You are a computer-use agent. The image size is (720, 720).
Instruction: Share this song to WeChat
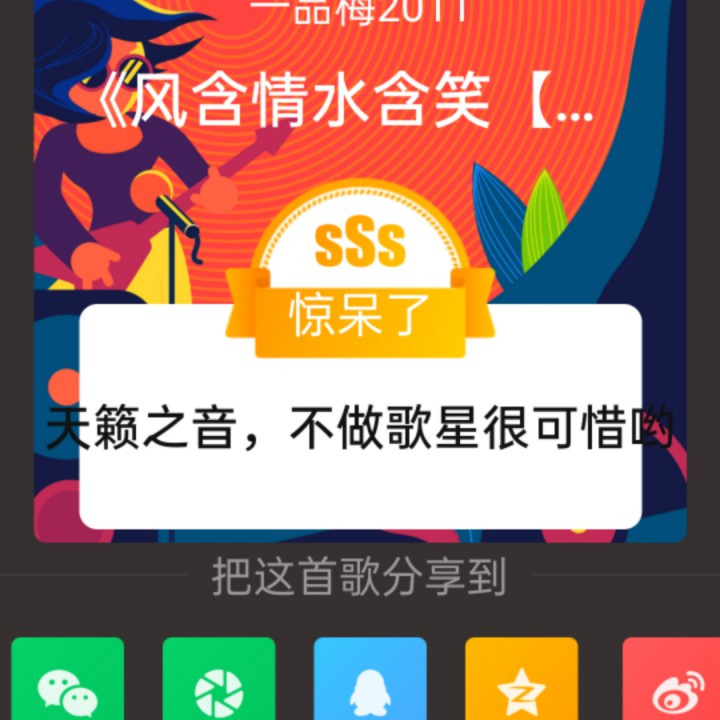67,682
